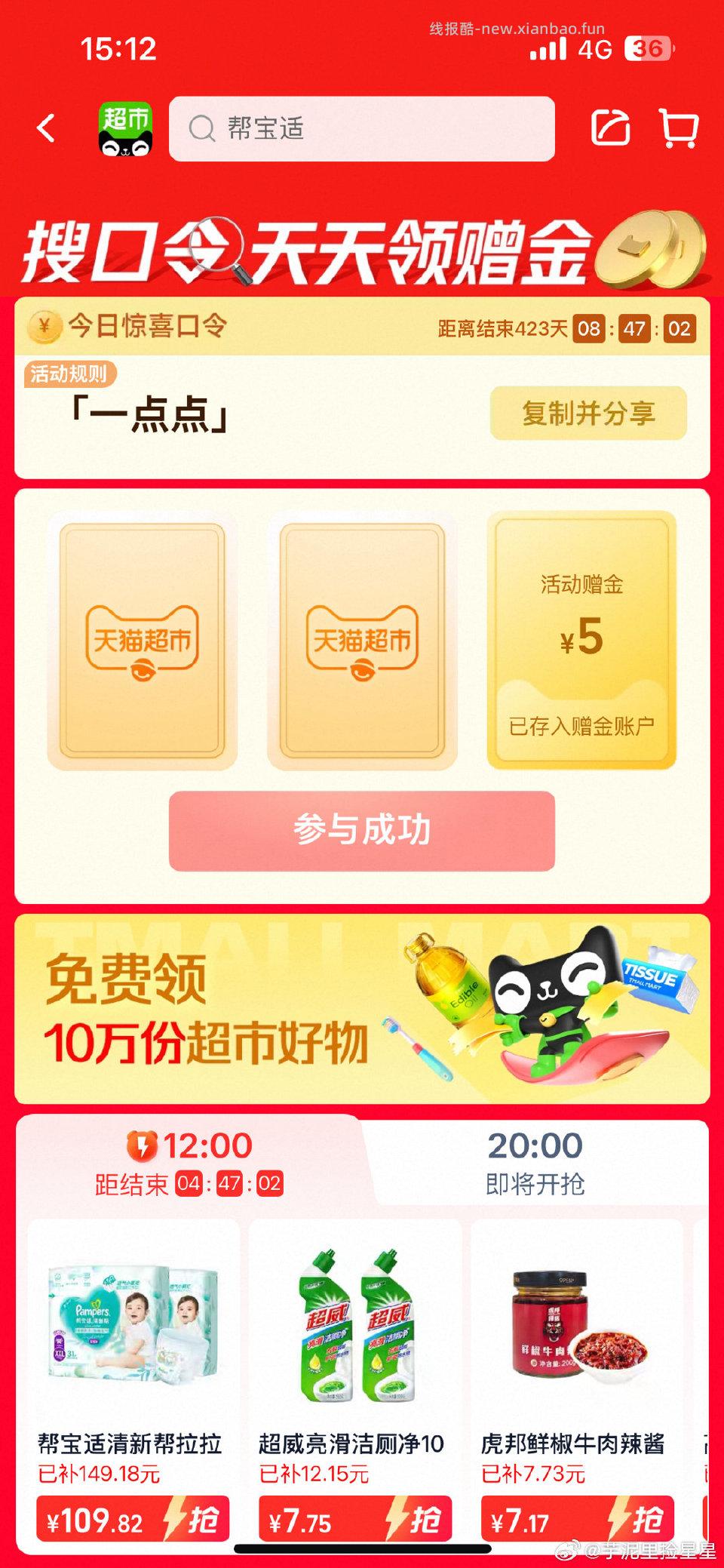Image resolution: width=724 pixels, height=1568 pixels.
Task: Open the 超市 Tmall Supermarket logo
Action: [125, 128]
